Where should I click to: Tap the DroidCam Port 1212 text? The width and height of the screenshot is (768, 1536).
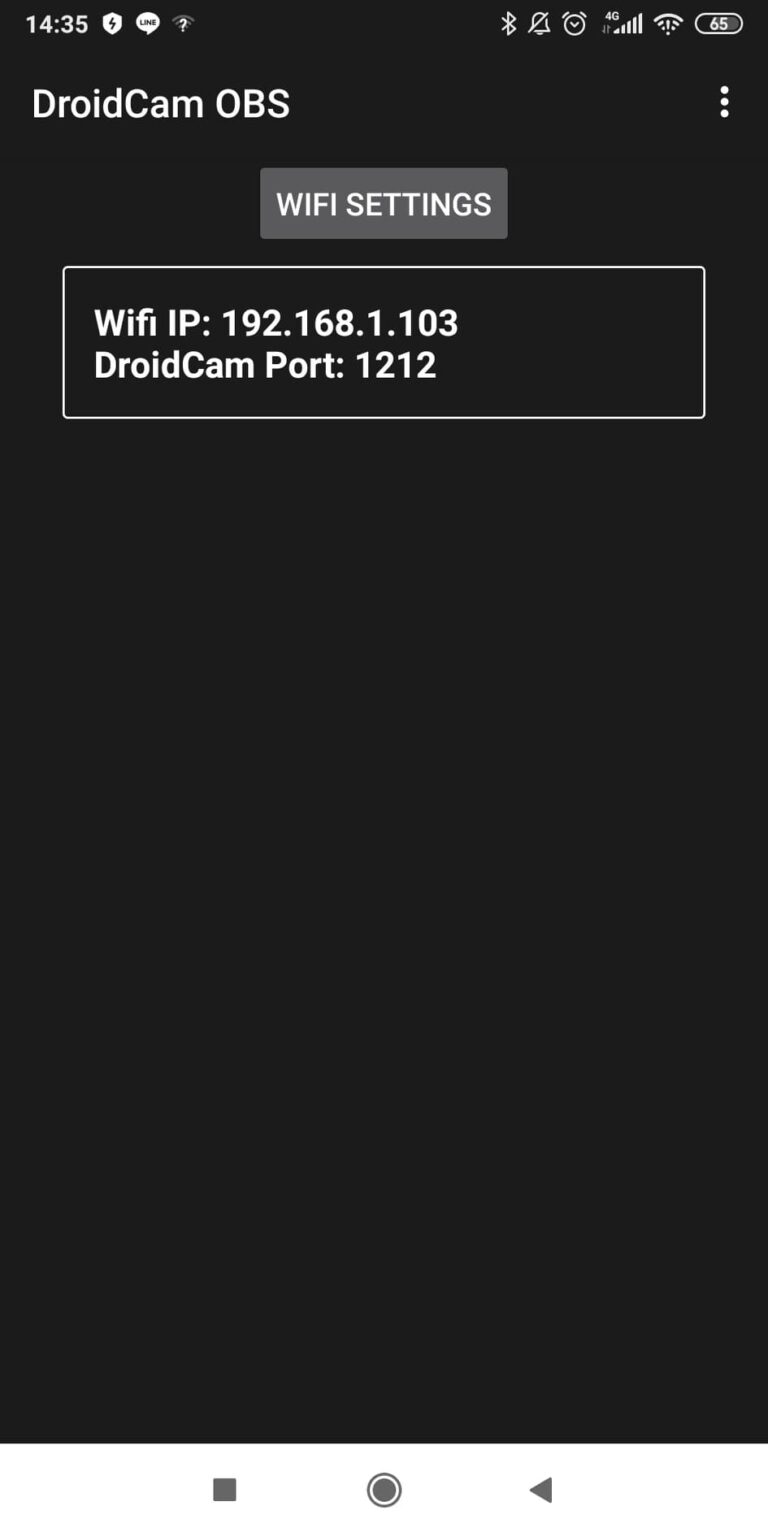click(x=265, y=364)
